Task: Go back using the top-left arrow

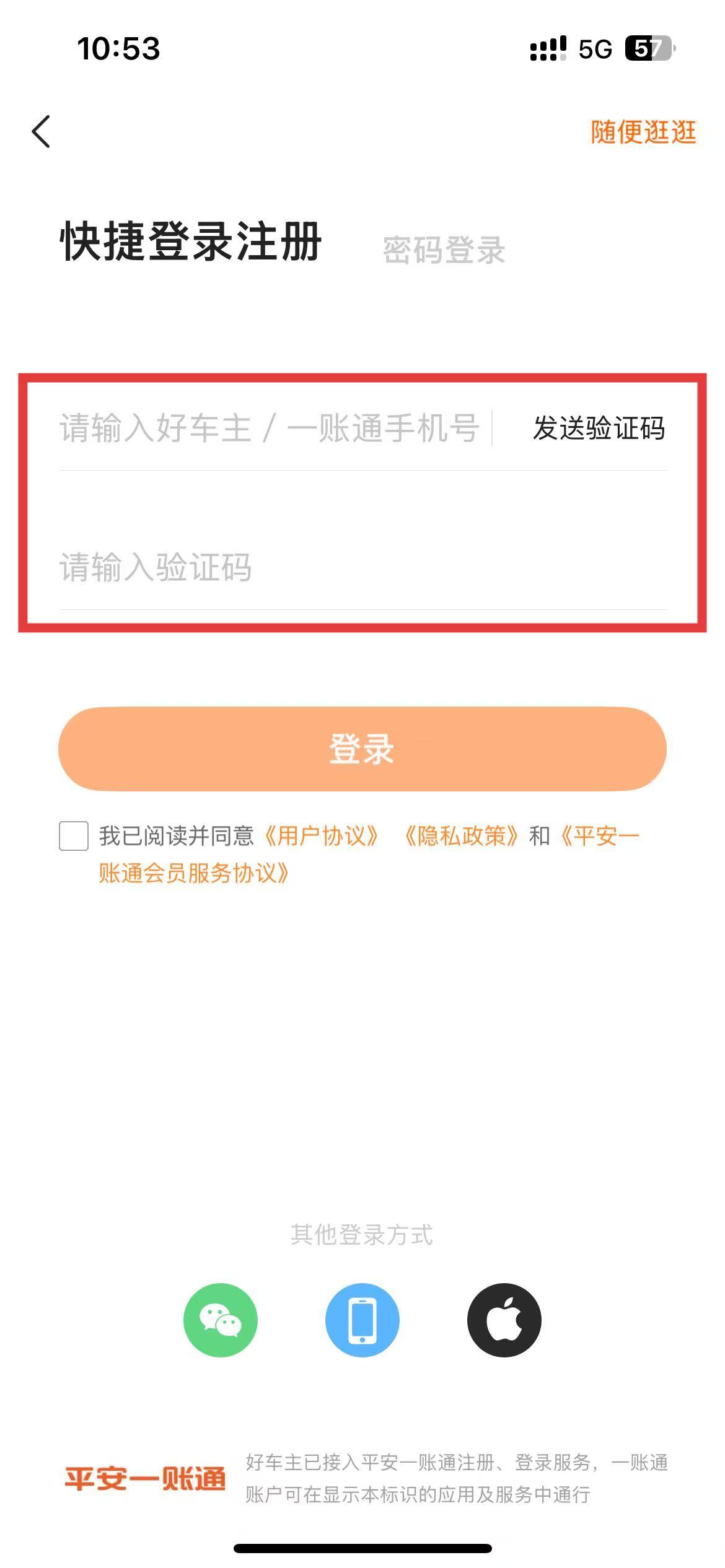Action: point(41,132)
